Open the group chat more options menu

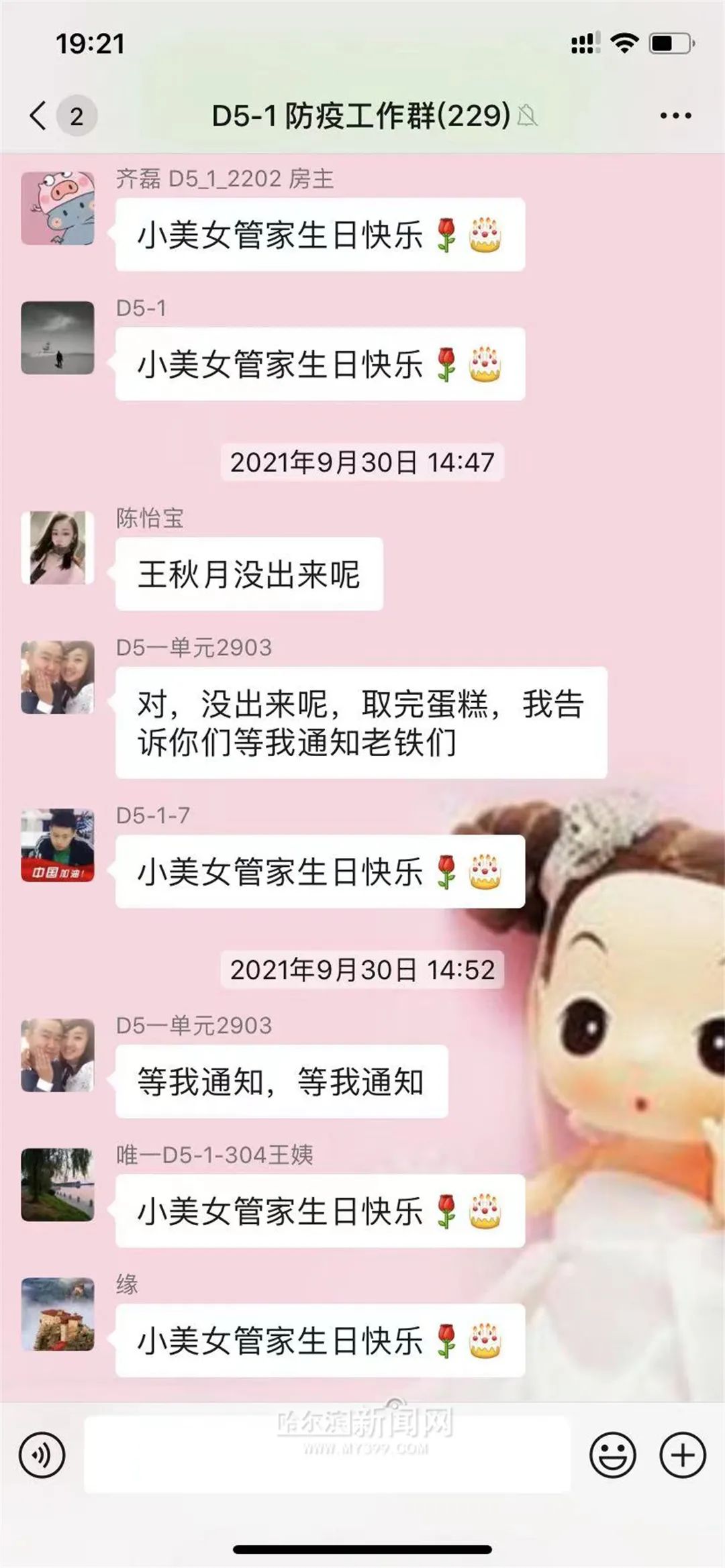click(675, 115)
